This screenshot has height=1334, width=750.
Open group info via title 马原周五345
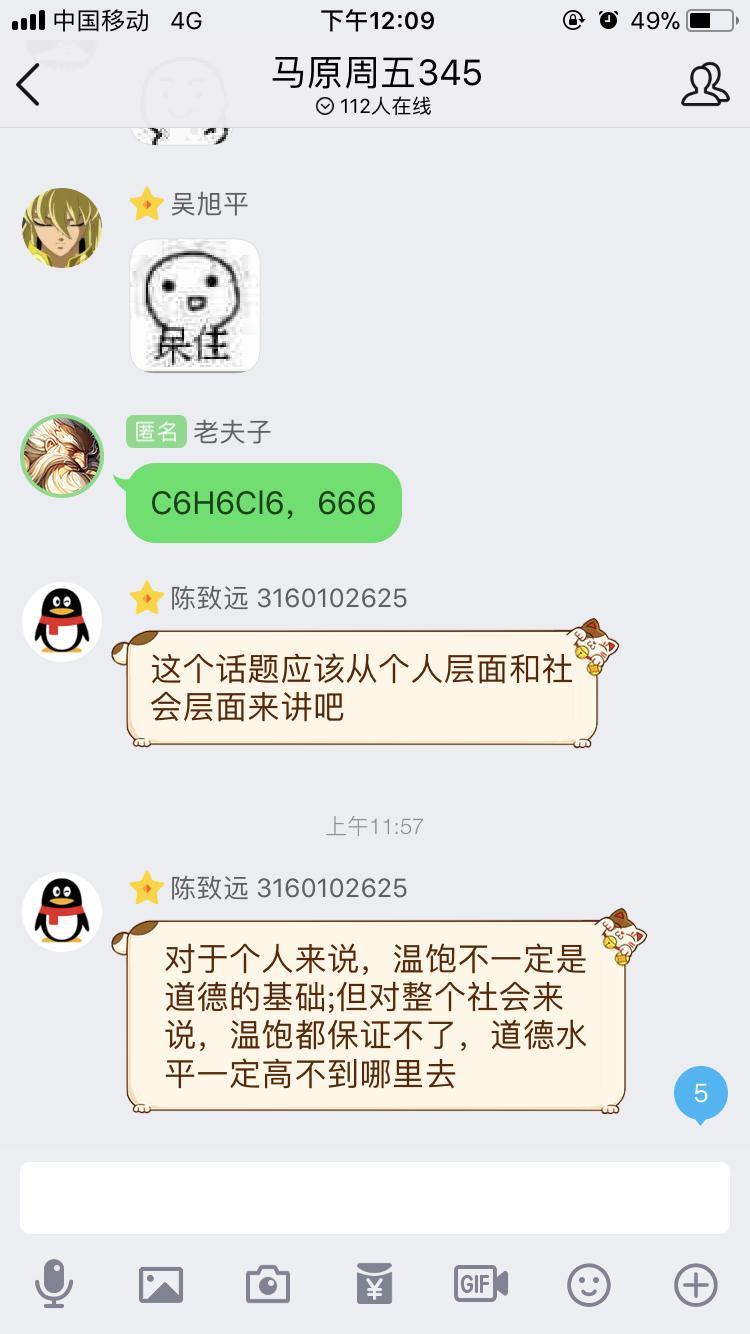click(x=375, y=72)
